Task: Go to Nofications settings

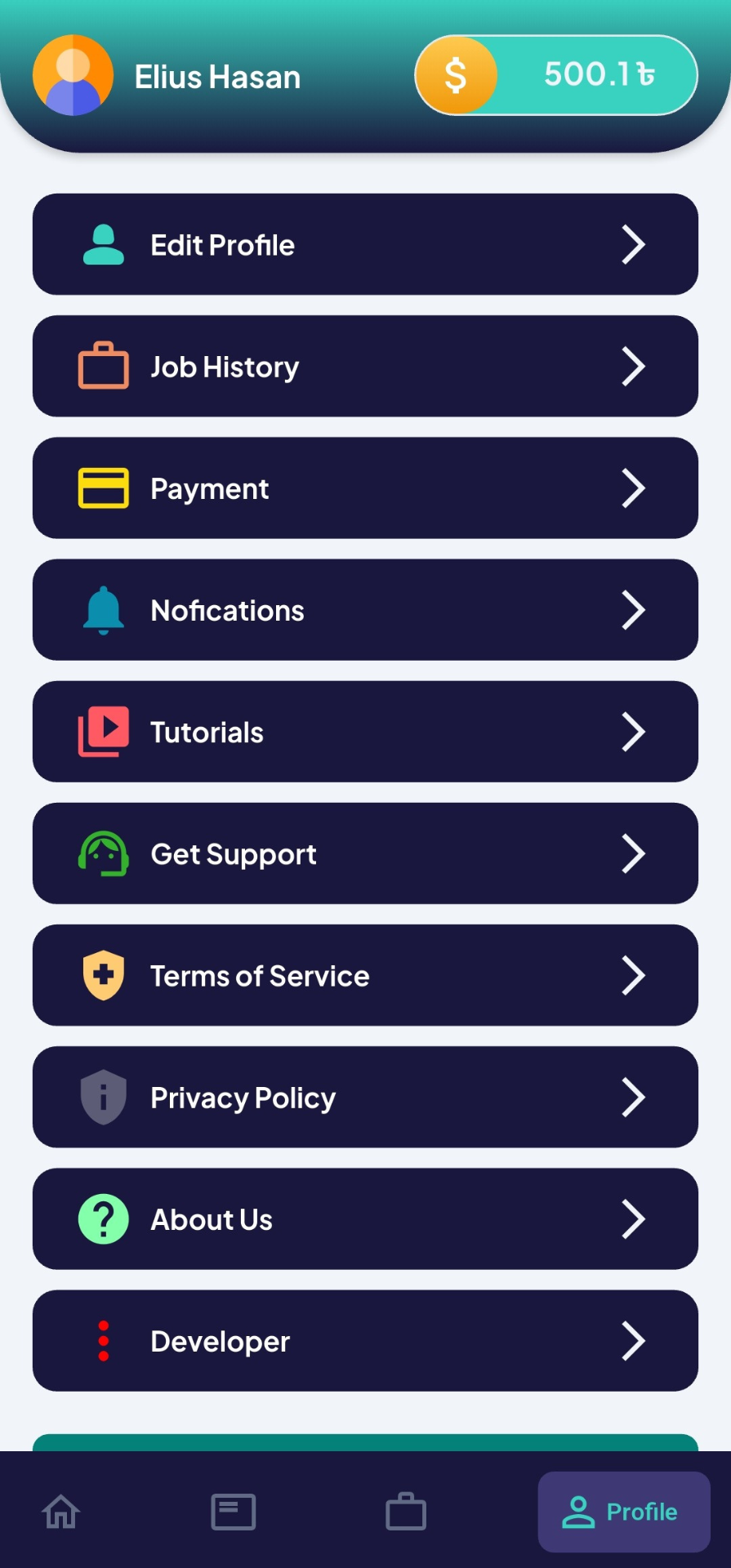Action: tap(365, 610)
